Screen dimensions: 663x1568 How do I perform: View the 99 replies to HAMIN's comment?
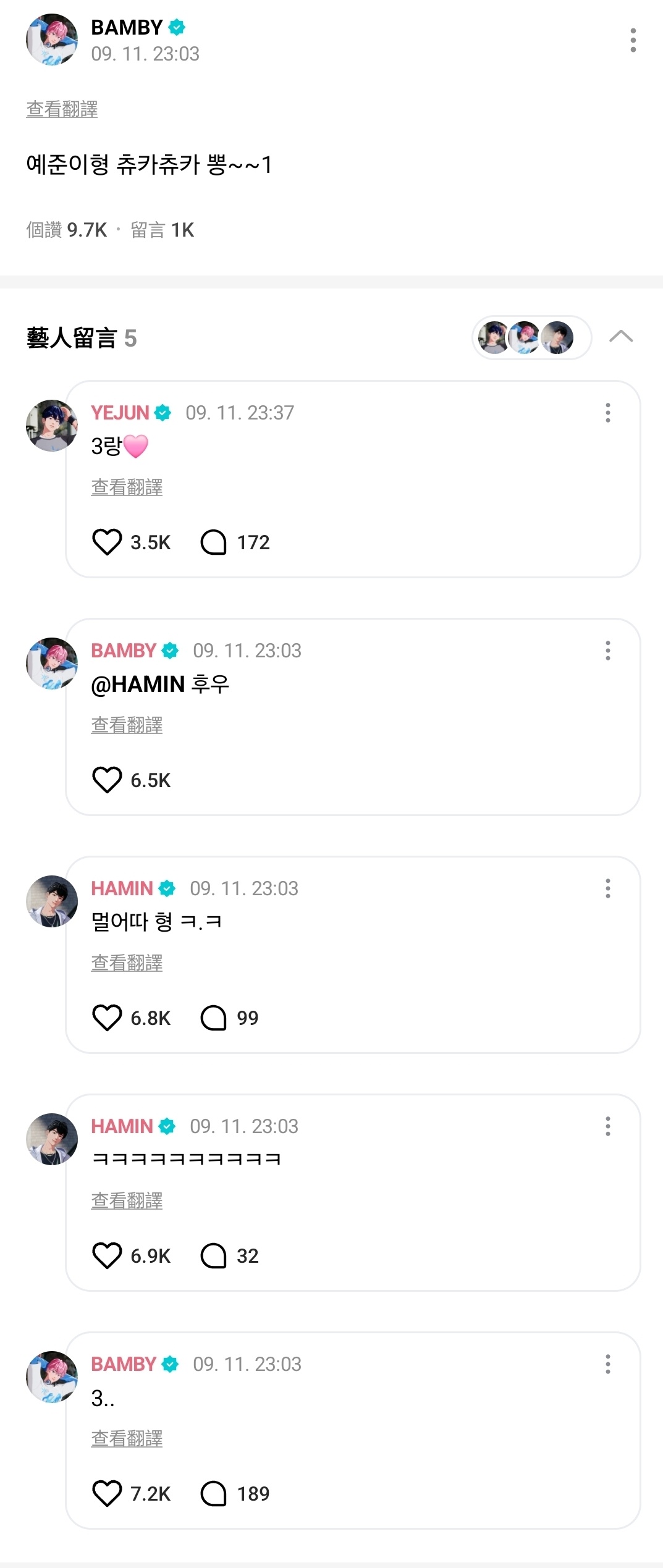coord(214,1018)
